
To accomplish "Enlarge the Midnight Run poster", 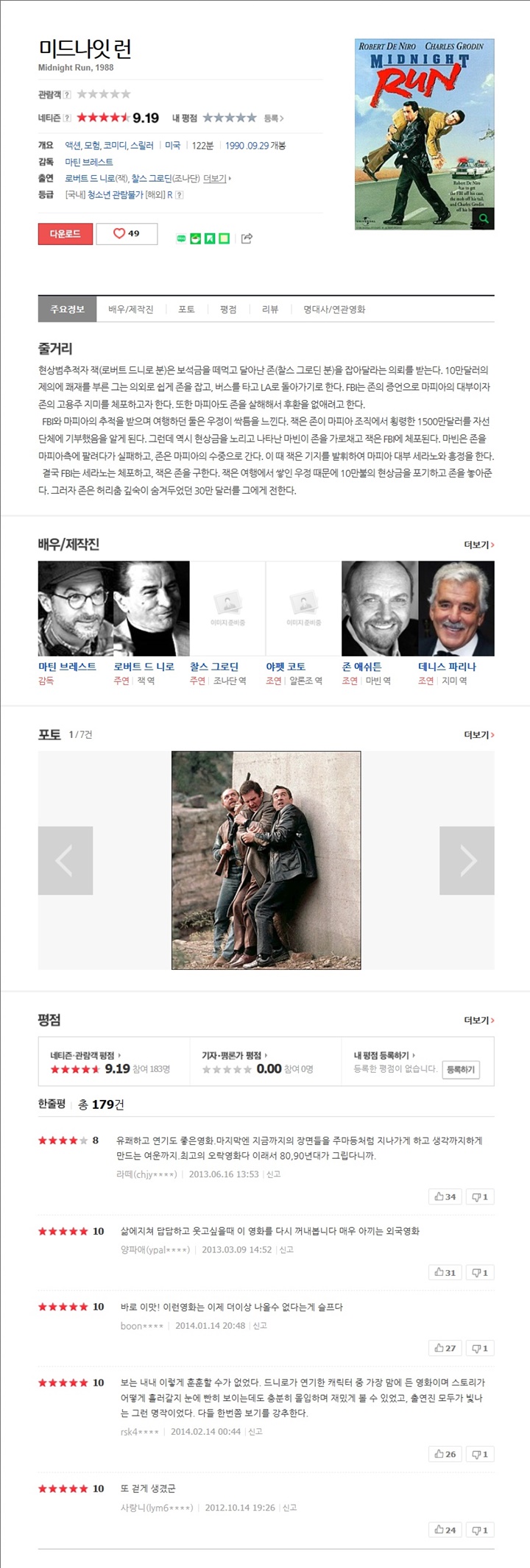I will (x=484, y=219).
